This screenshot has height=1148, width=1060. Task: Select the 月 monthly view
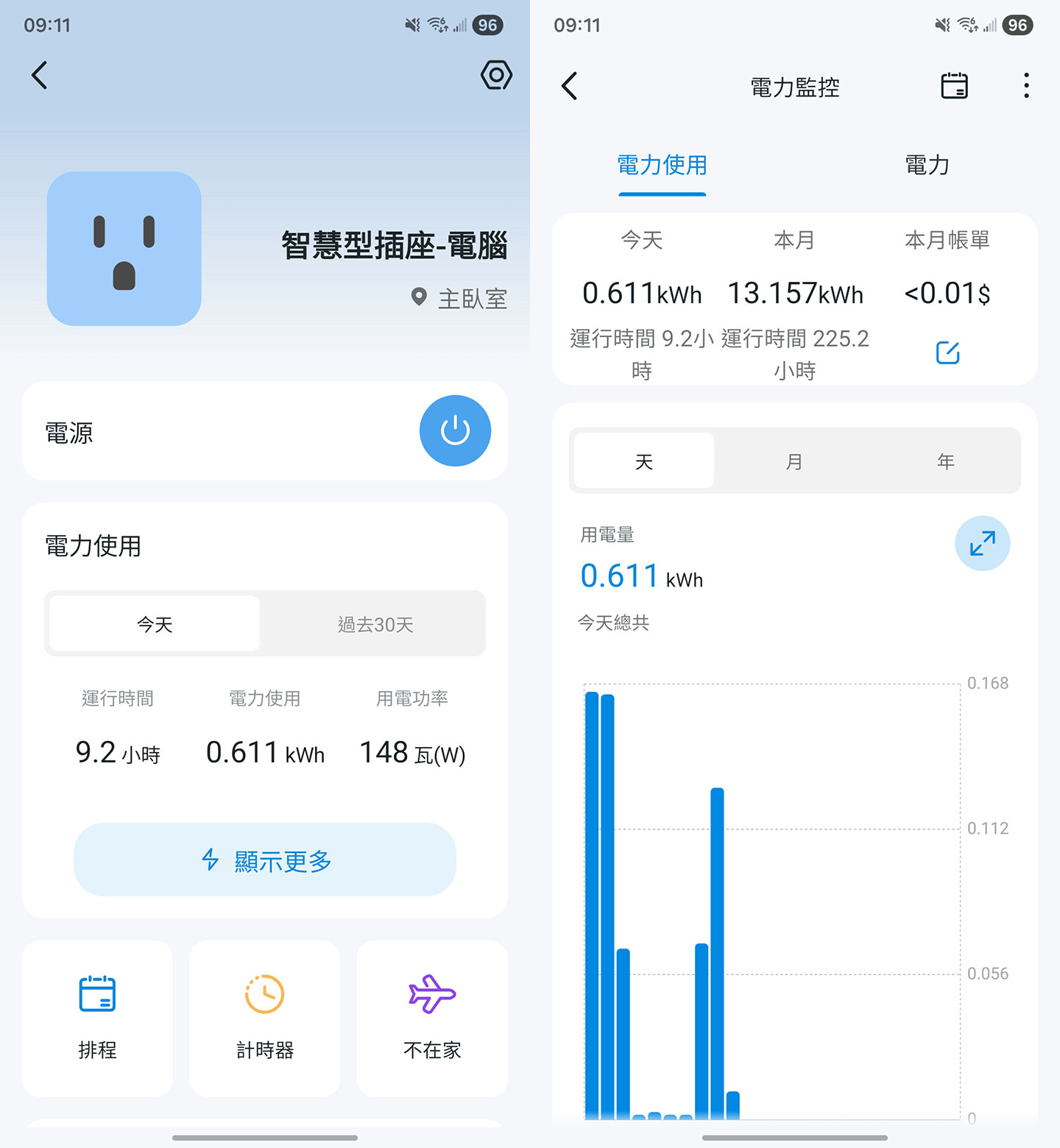794,461
